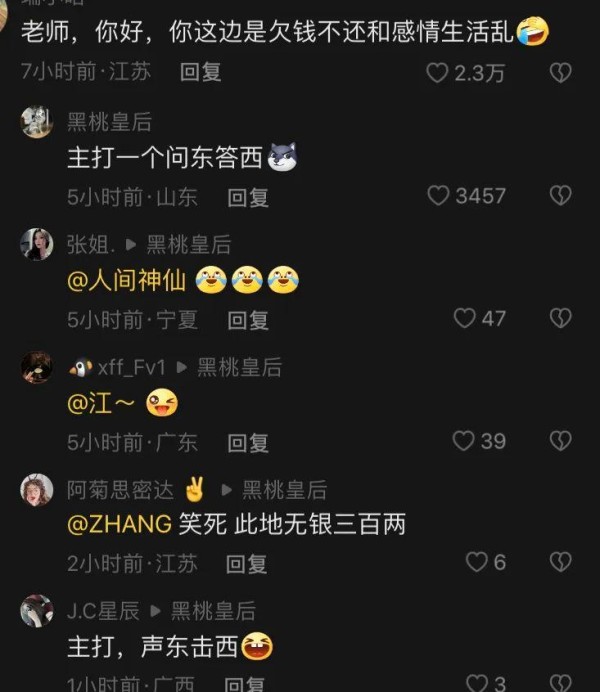Like xff_Fv1's comment with 39 likes
The image size is (600, 692).
(x=463, y=441)
